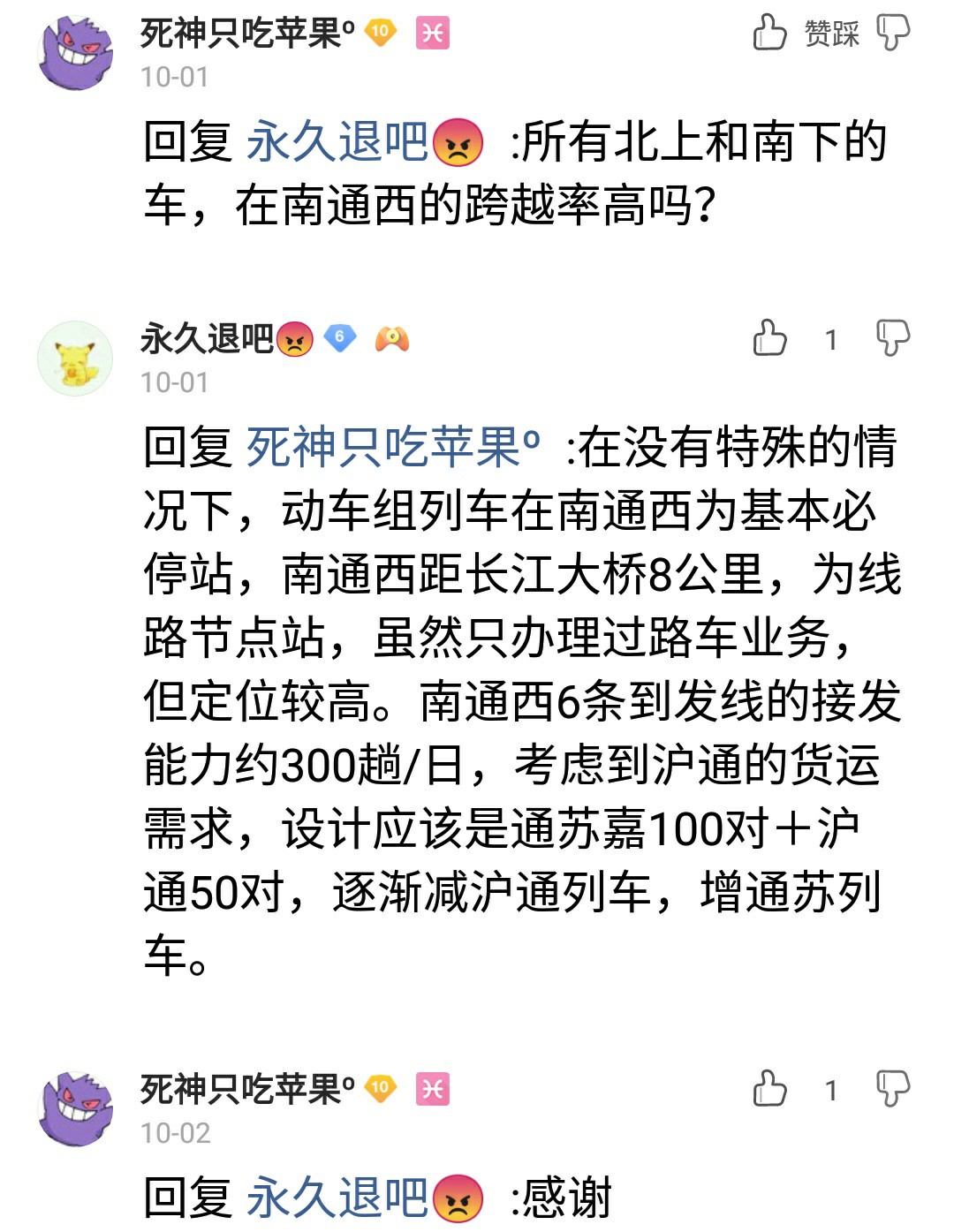954x1232 pixels.
Task: Open 永久退吧's Pikachu avatar
Action: click(76, 359)
